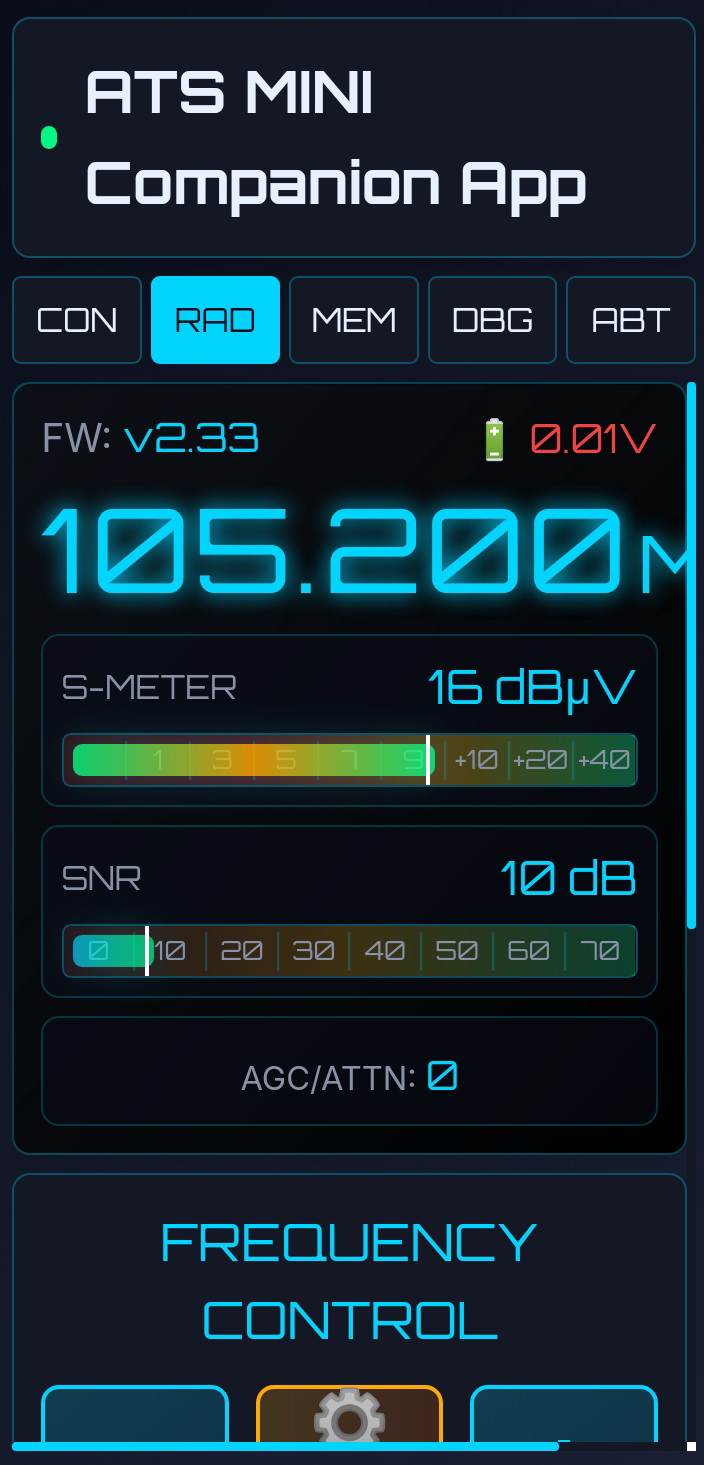Select the RAD tab
The width and height of the screenshot is (704, 1465).
click(215, 320)
